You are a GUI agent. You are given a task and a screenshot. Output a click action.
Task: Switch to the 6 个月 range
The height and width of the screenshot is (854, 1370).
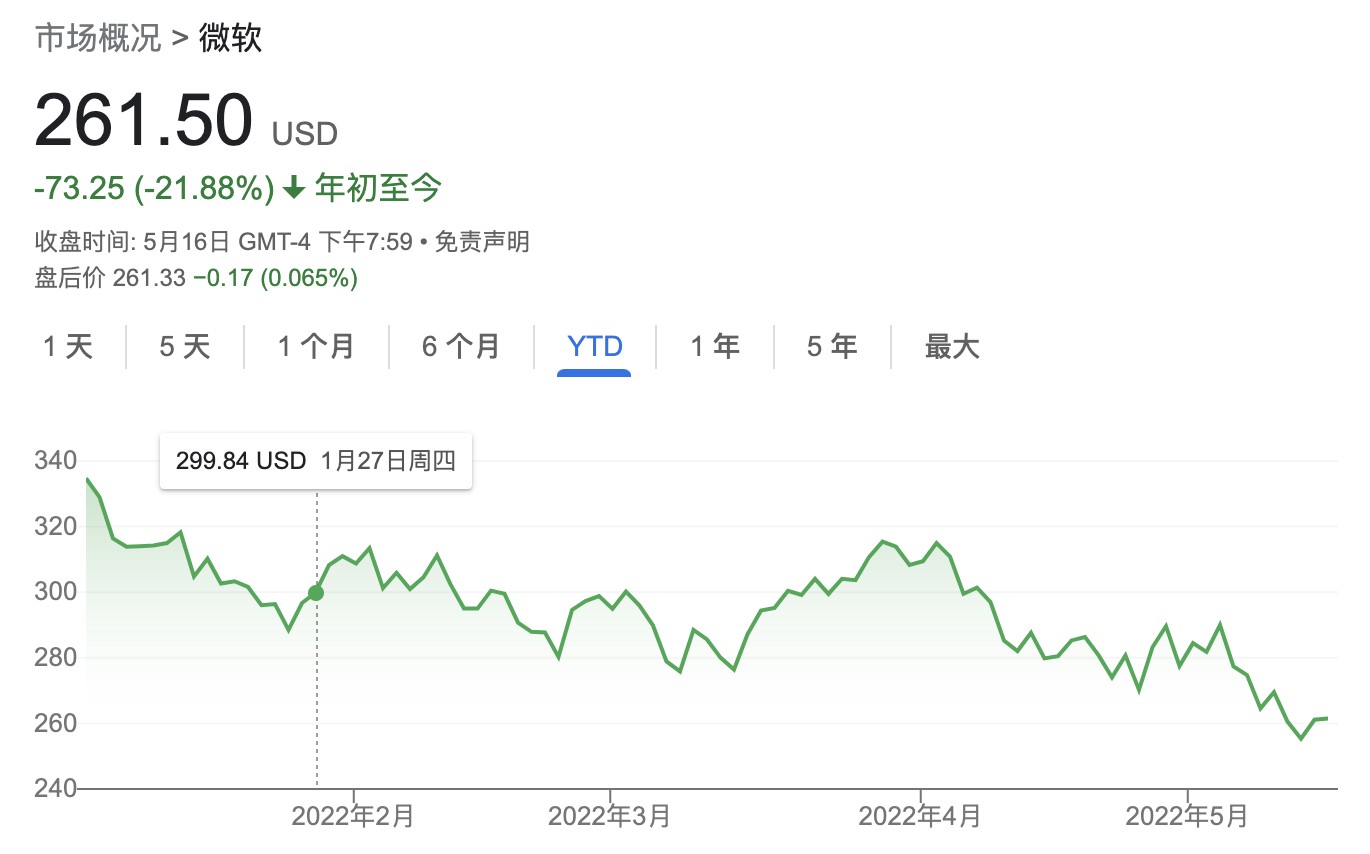click(x=460, y=347)
